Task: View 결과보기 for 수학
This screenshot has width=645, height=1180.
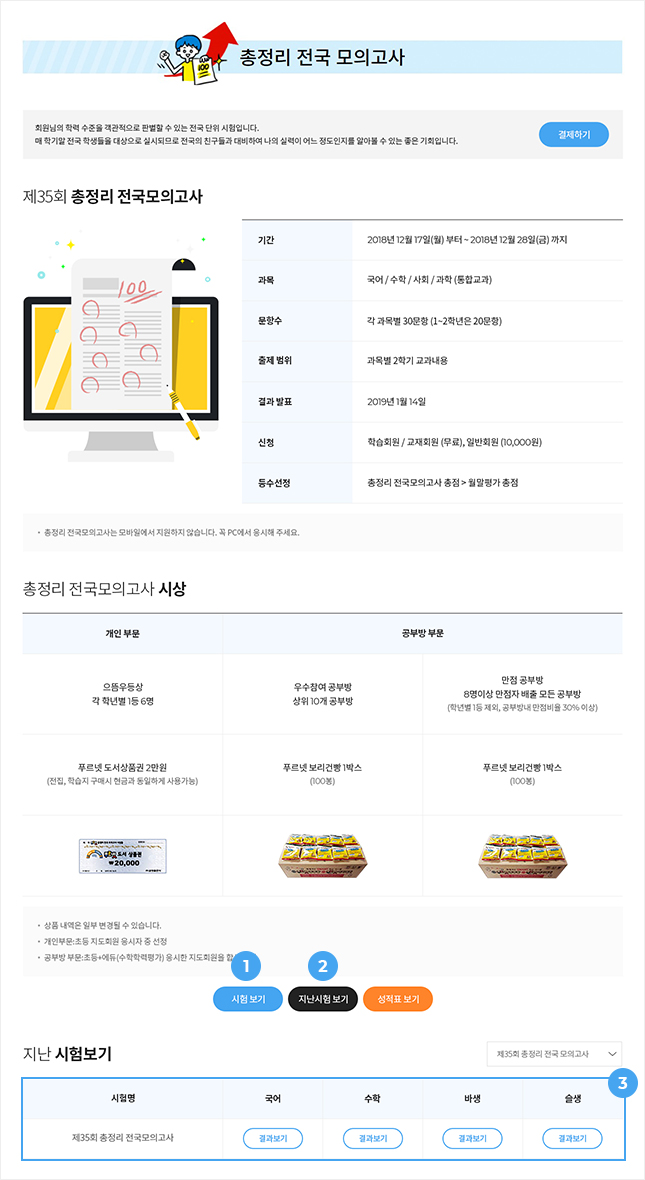Action: point(372,1138)
